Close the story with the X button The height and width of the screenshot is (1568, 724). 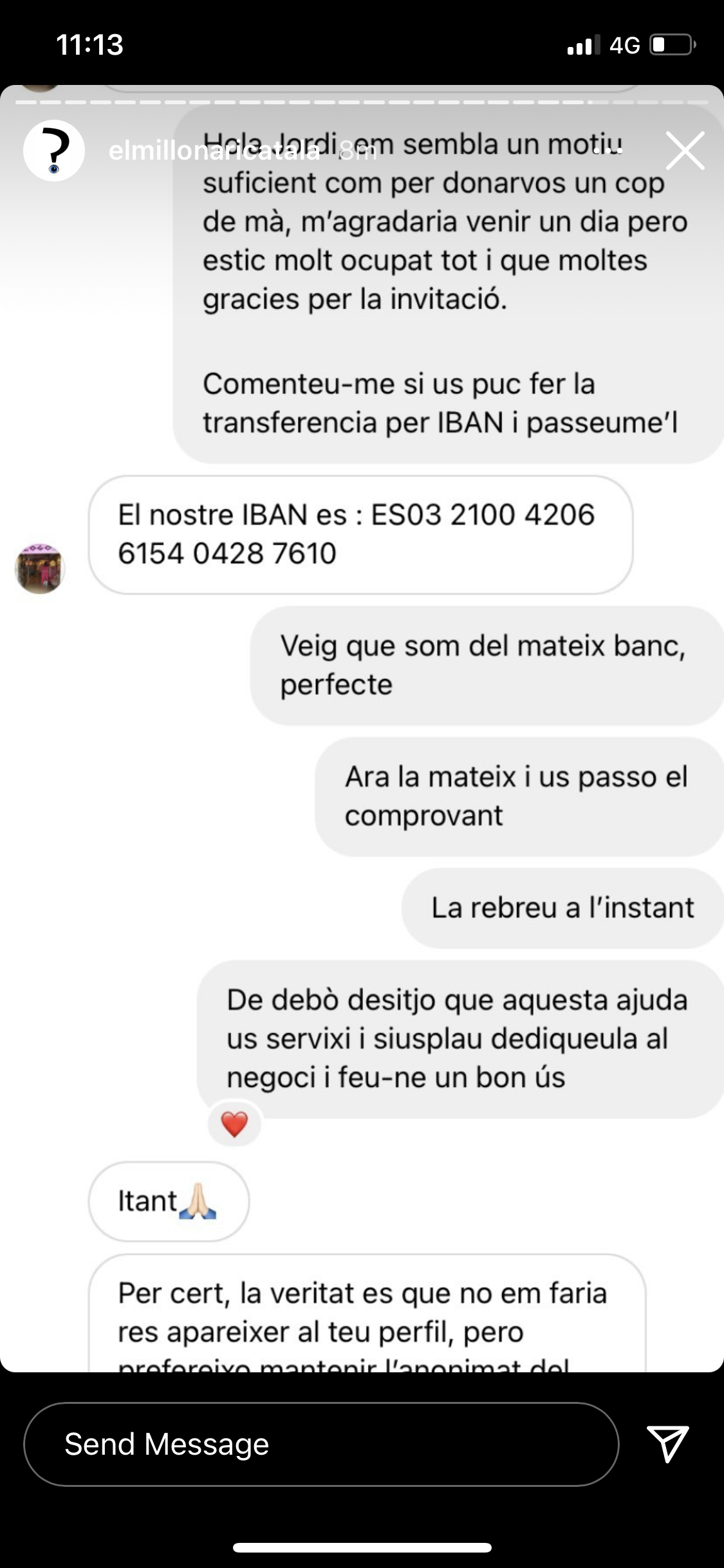point(685,149)
